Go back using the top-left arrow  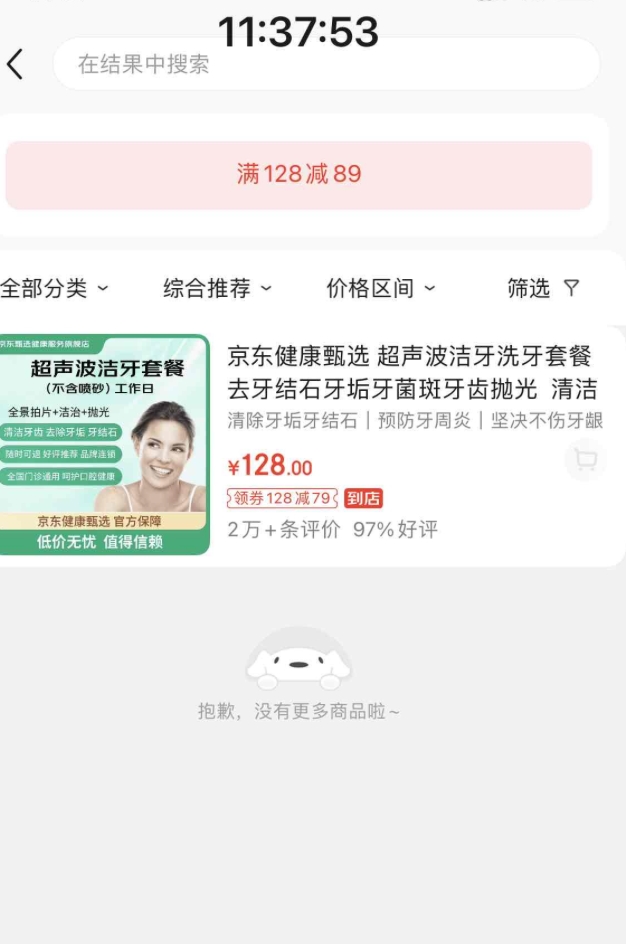click(15, 64)
